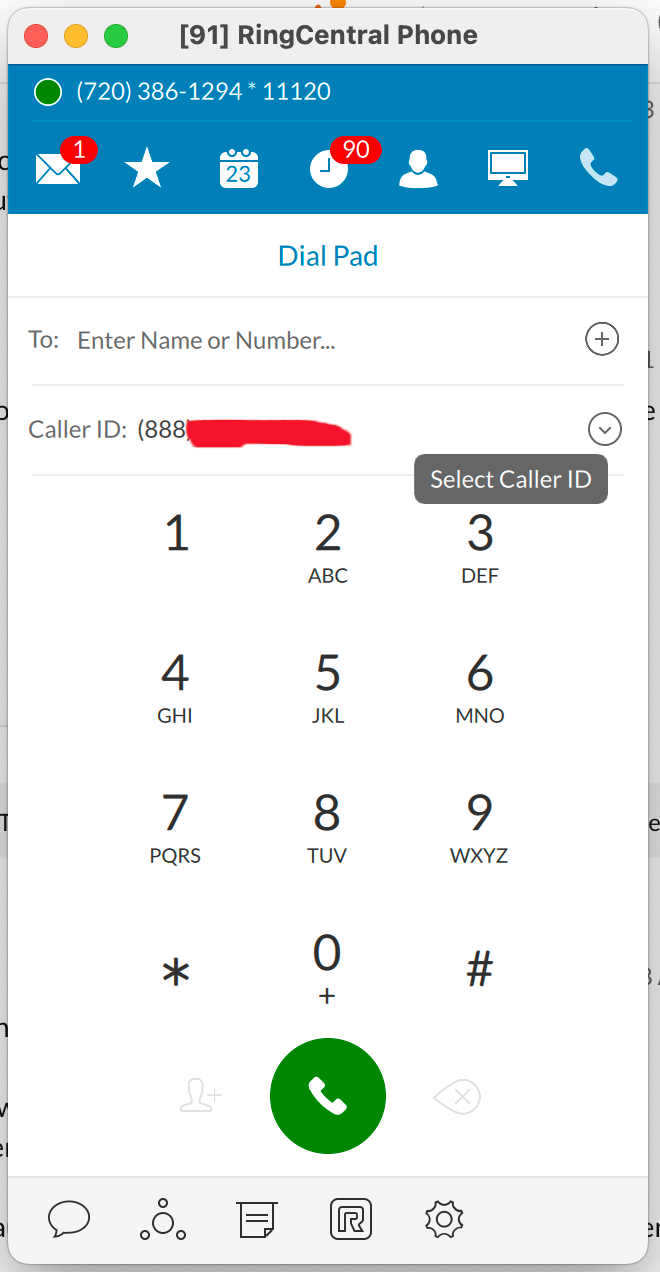Viewport: 660px width, 1272px height.
Task: Expand the Select Caller ID dropdown arrow
Action: pos(604,430)
